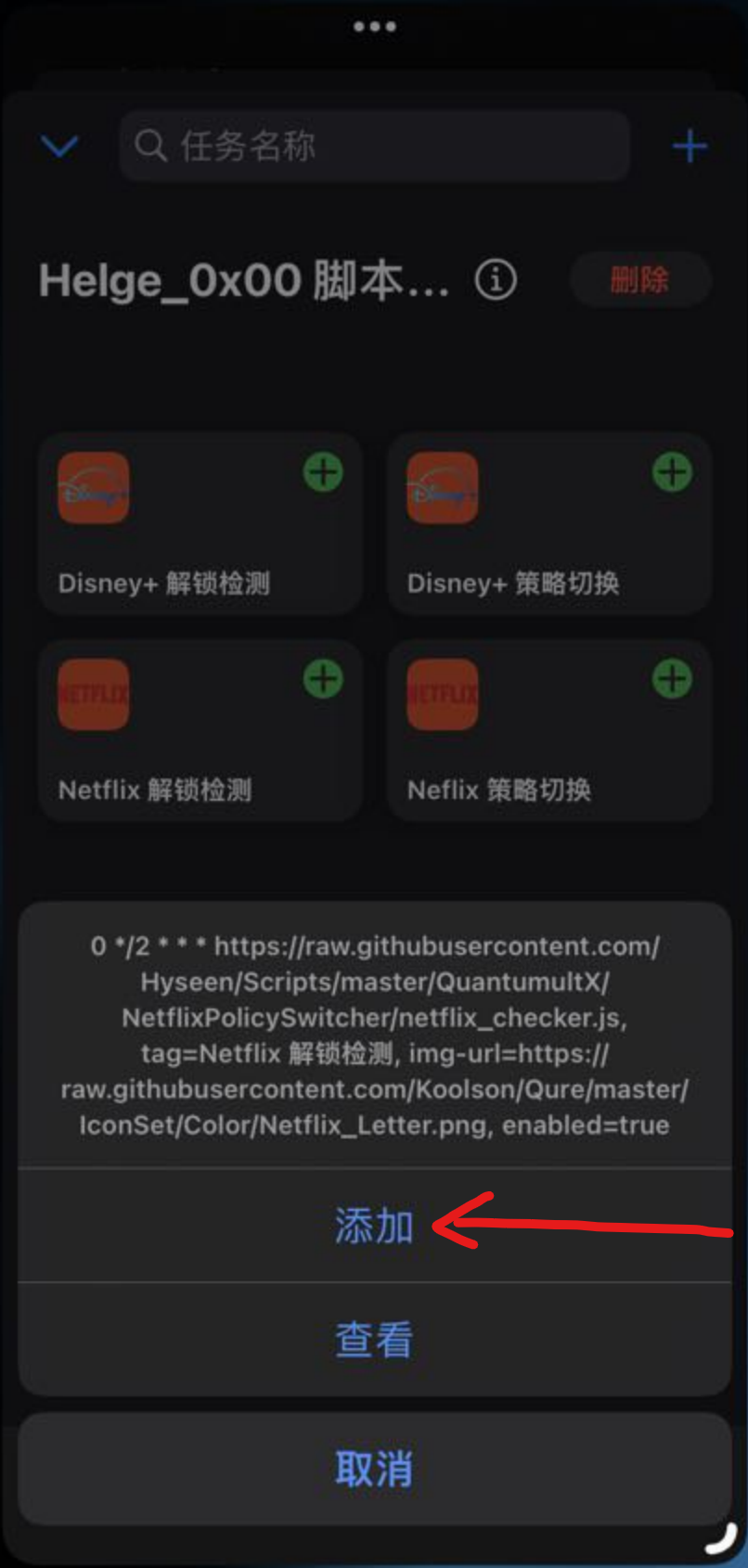This screenshot has width=748, height=1568.
Task: Add the Disney+ 策略切换 task
Action: tap(672, 472)
